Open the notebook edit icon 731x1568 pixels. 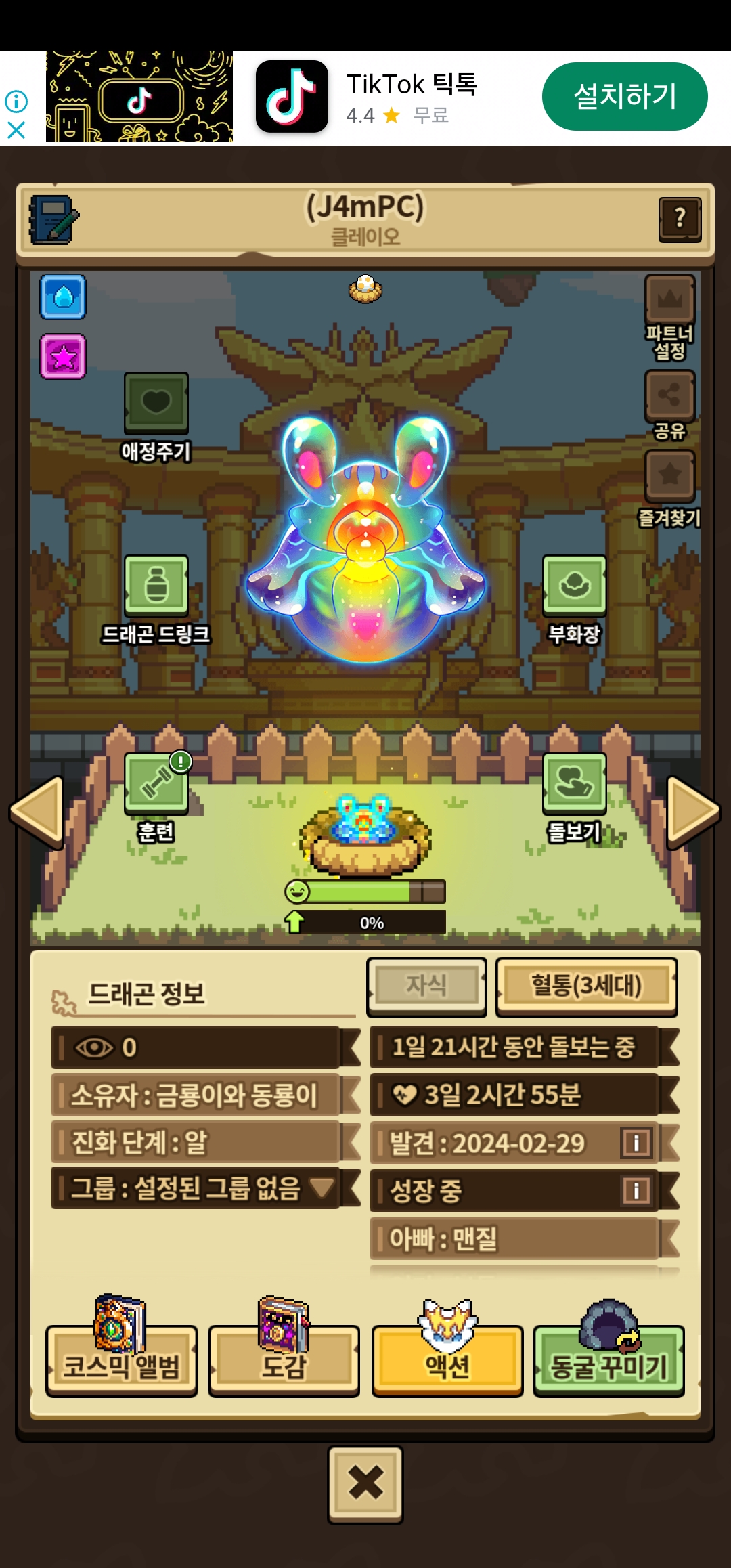click(x=53, y=220)
